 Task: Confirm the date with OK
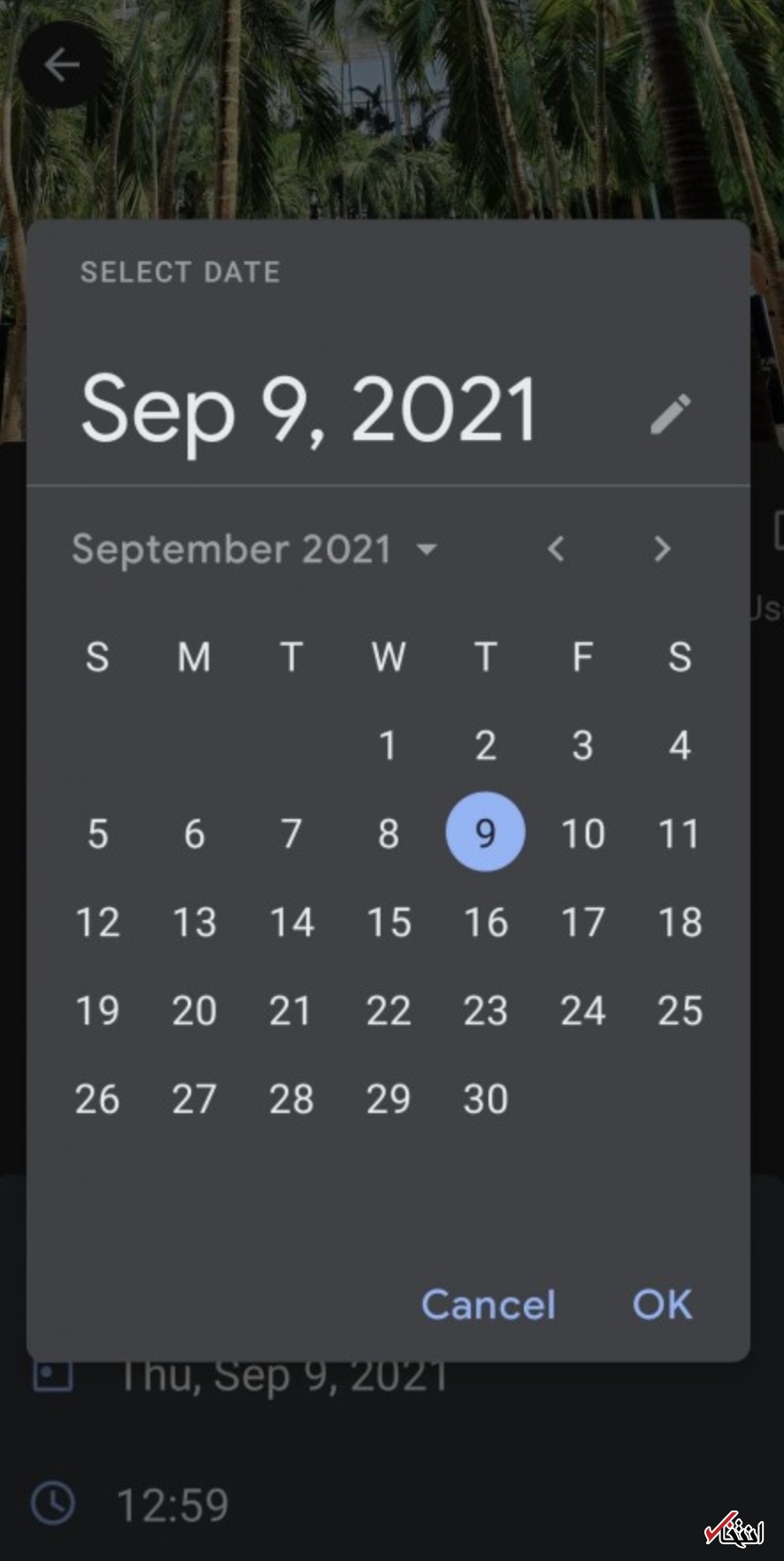pos(662,1304)
